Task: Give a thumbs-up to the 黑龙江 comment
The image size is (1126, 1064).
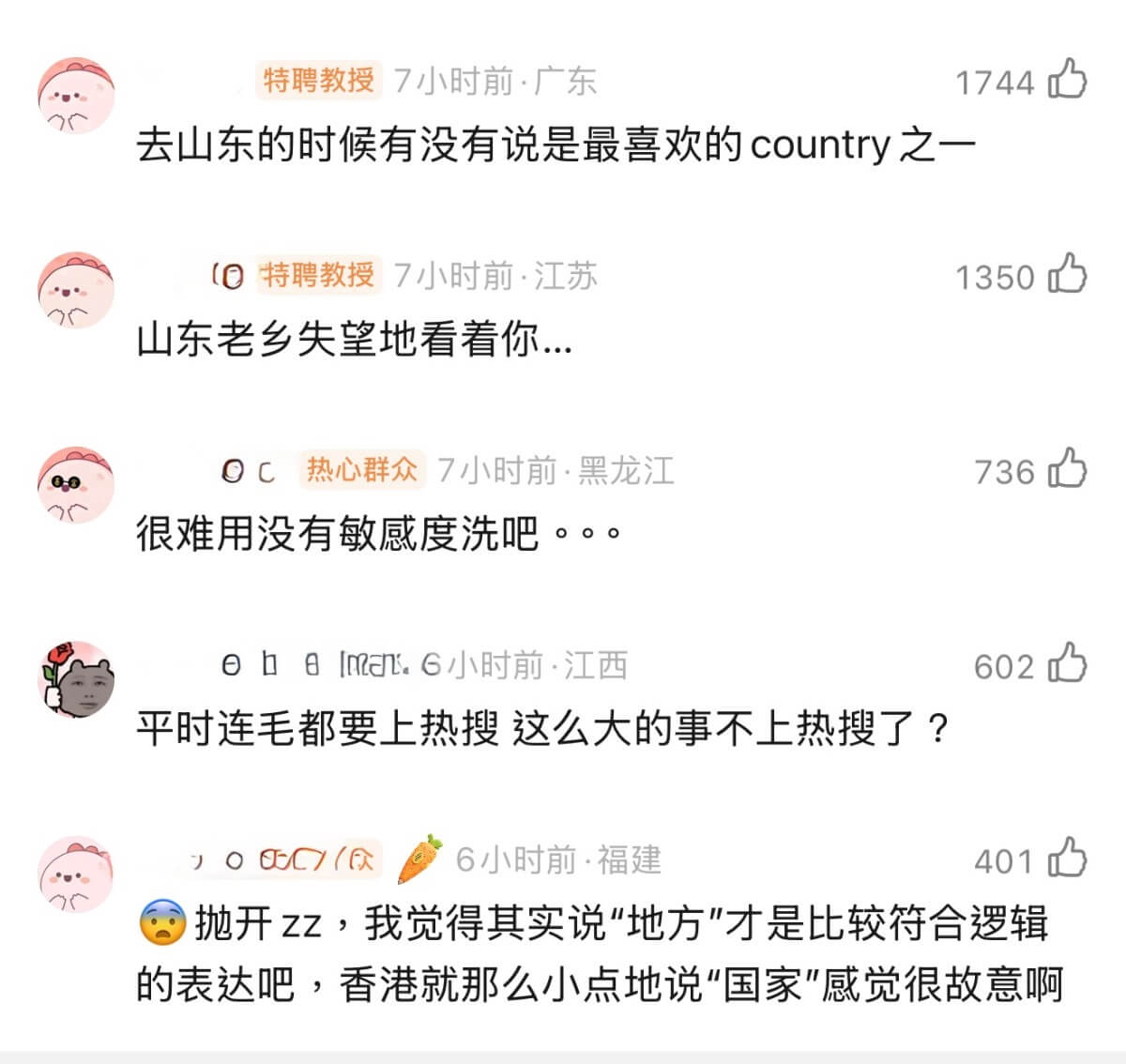Action: 1067,470
